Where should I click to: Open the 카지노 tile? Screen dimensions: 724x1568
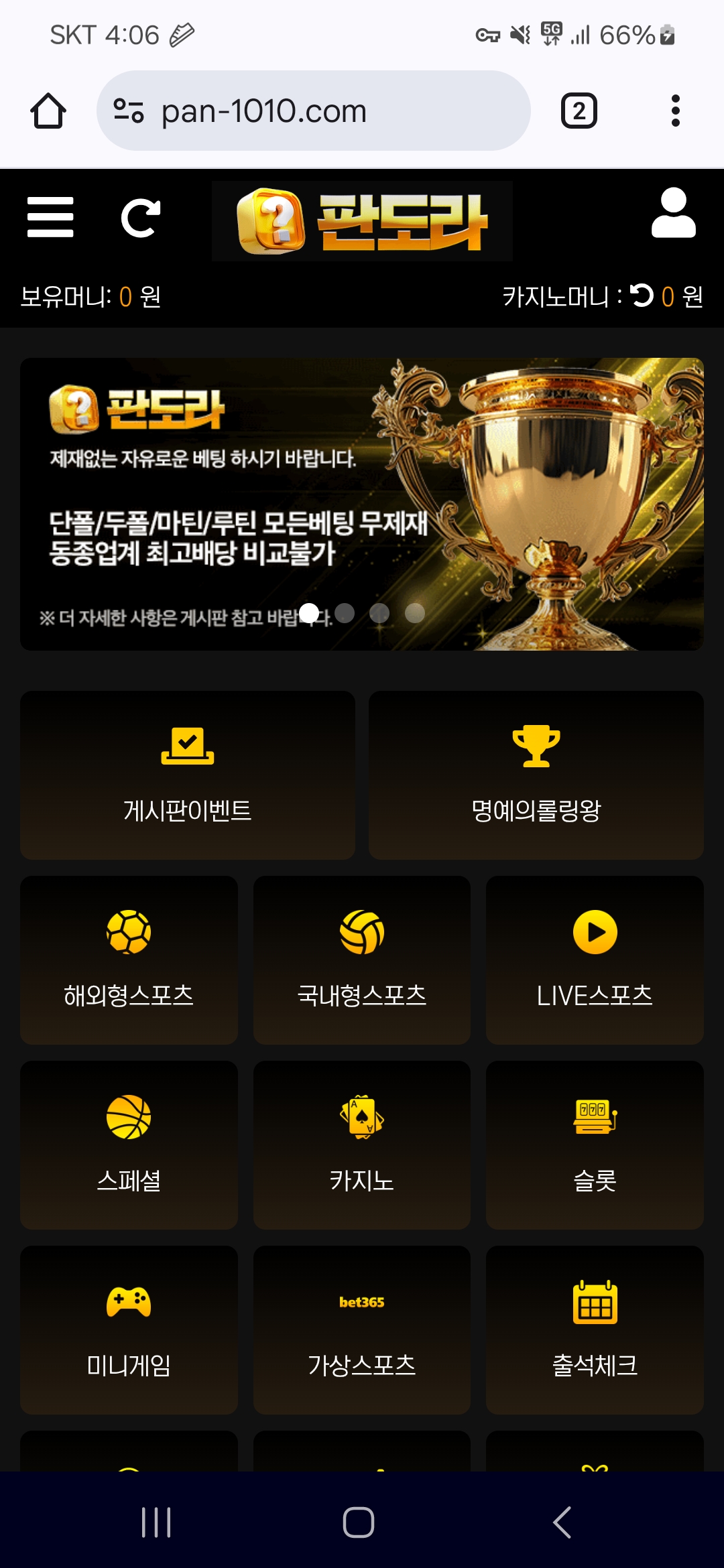point(362,1145)
